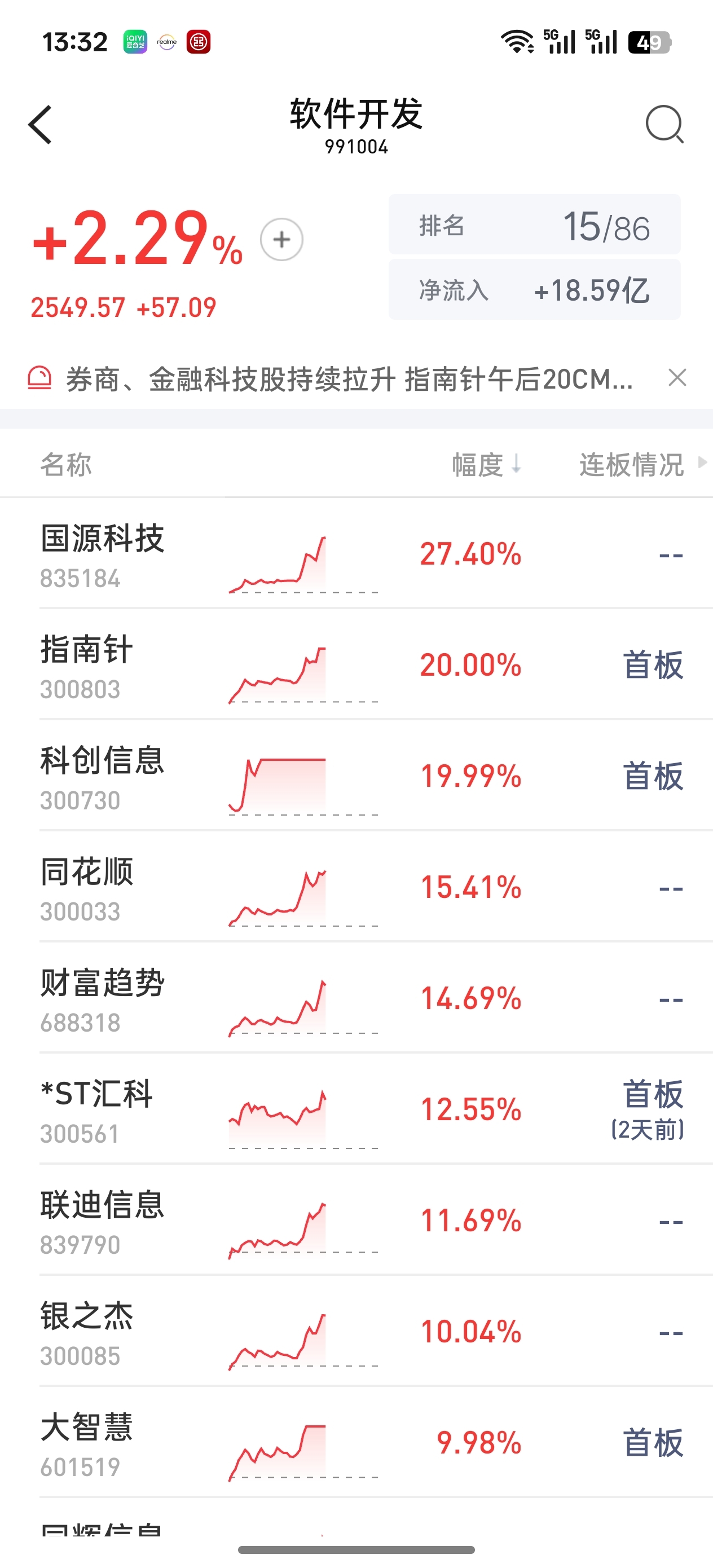Go back using the top-left arrow
Image resolution: width=713 pixels, height=1568 pixels.
click(40, 125)
